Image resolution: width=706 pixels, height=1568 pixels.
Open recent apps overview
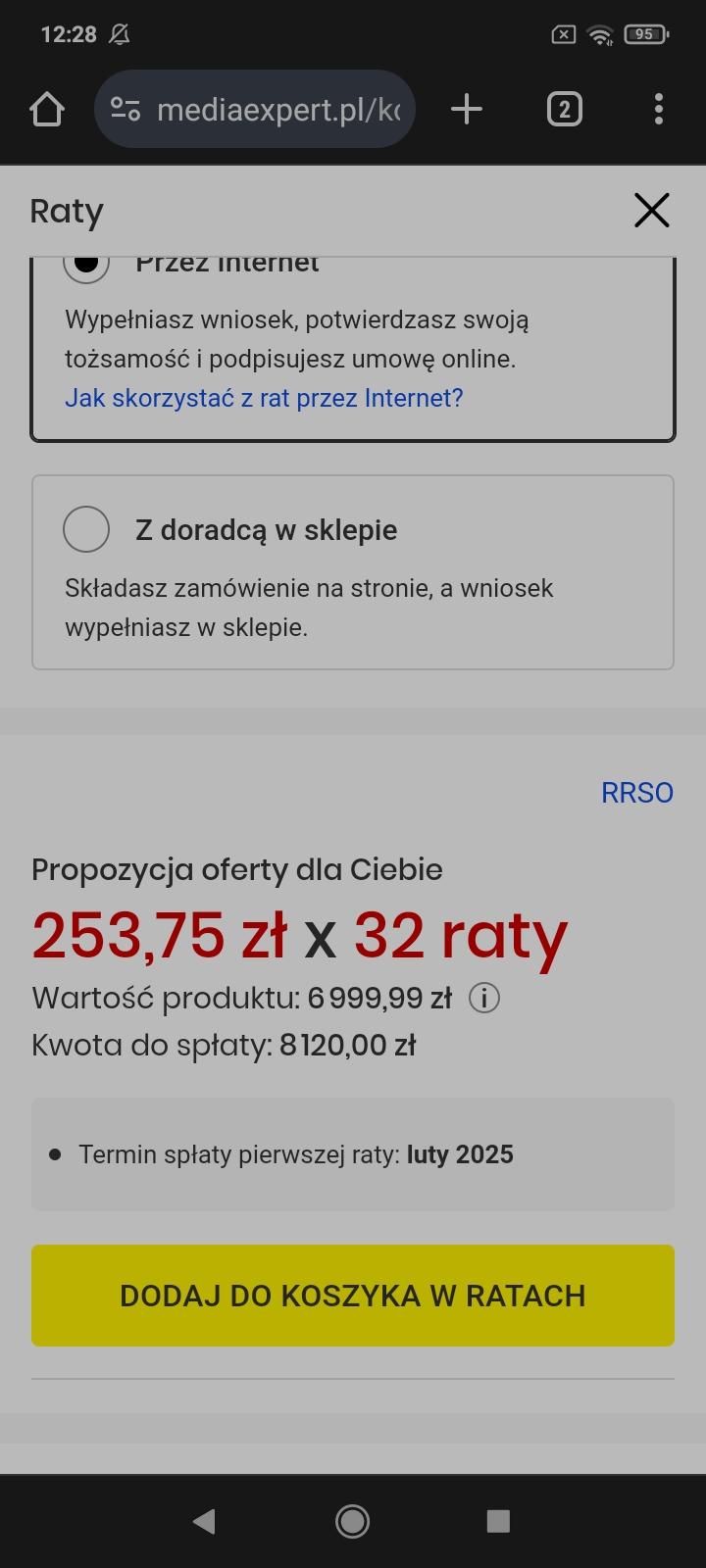pyautogui.click(x=498, y=1521)
